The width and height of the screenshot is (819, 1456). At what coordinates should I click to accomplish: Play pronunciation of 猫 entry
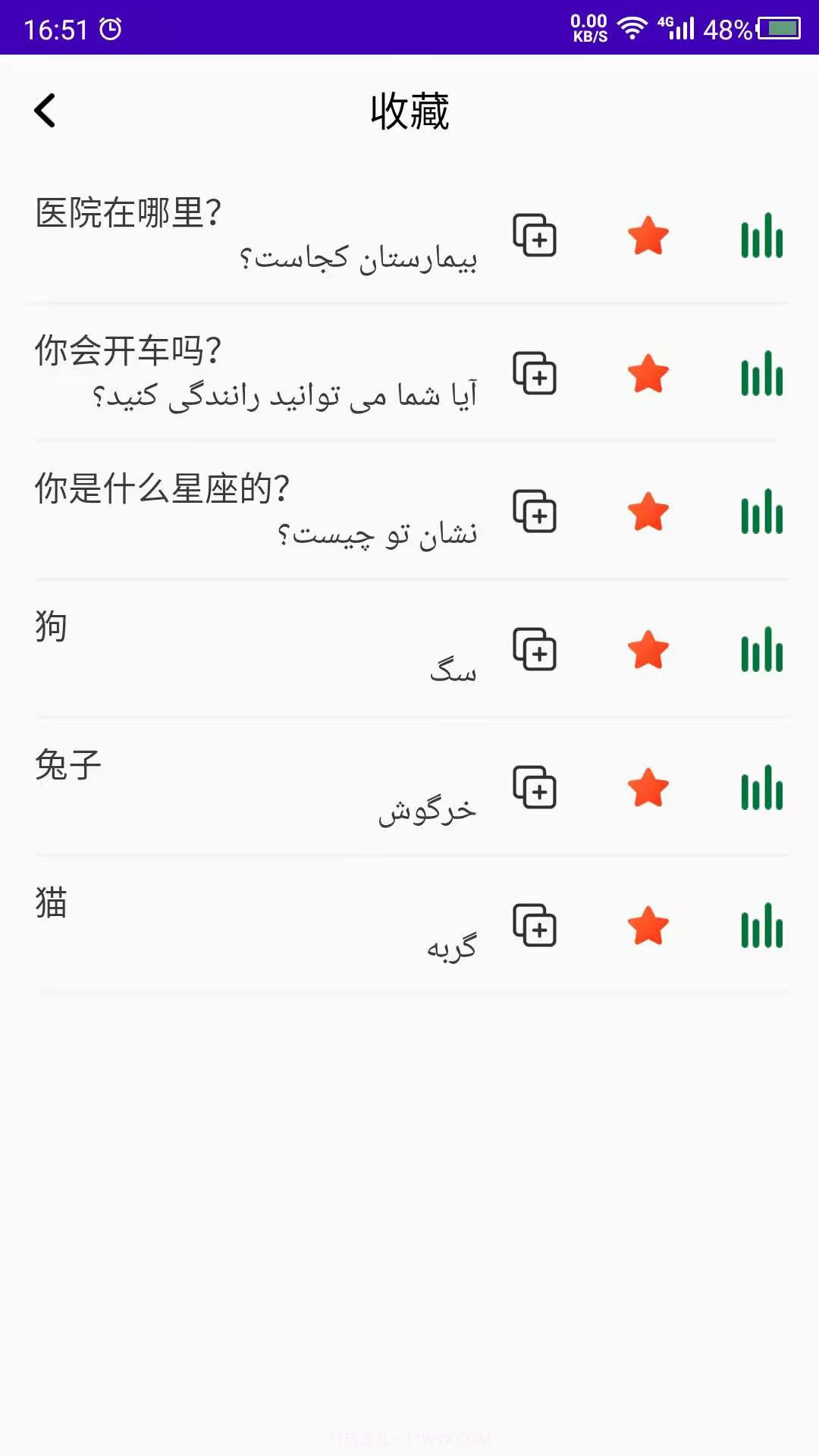[761, 926]
